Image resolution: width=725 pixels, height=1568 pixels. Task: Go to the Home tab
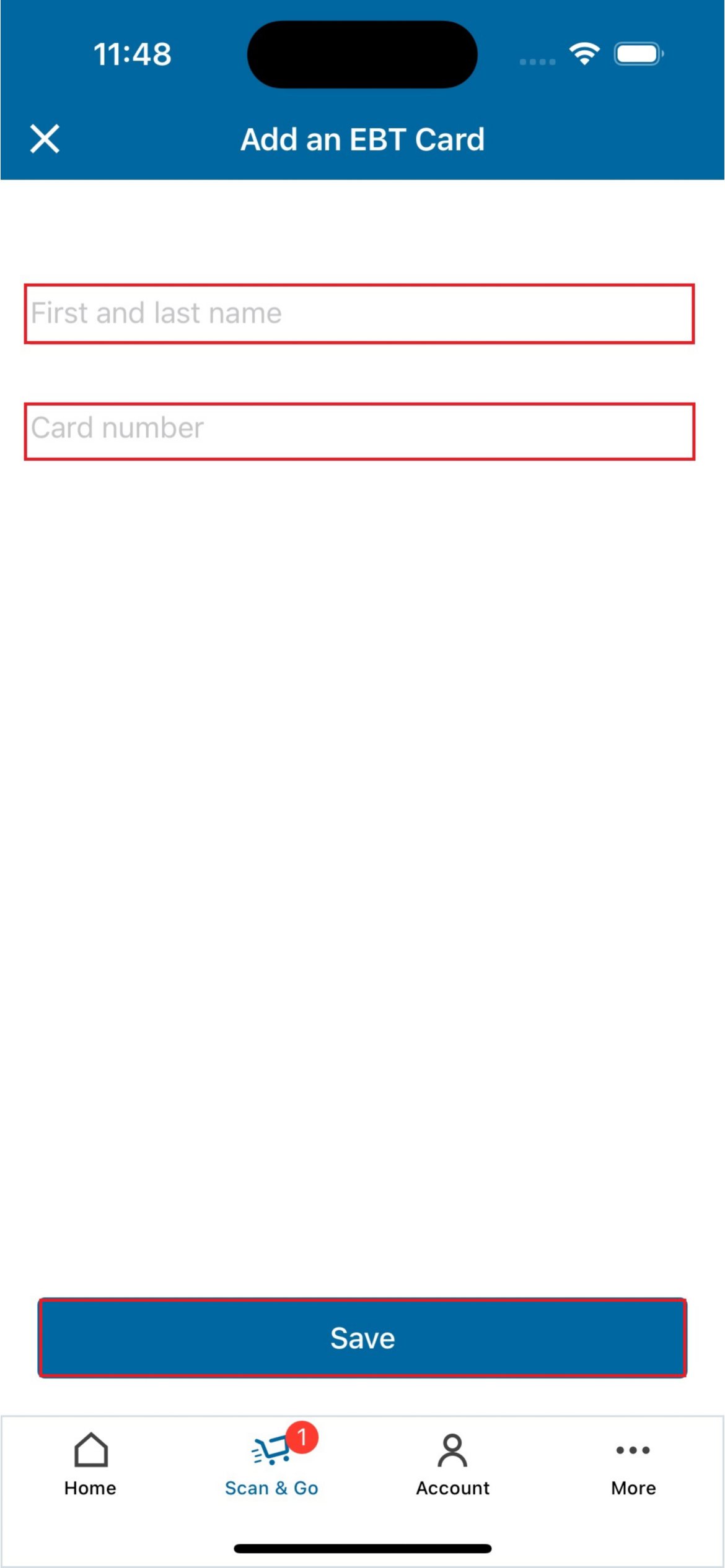pos(90,1464)
